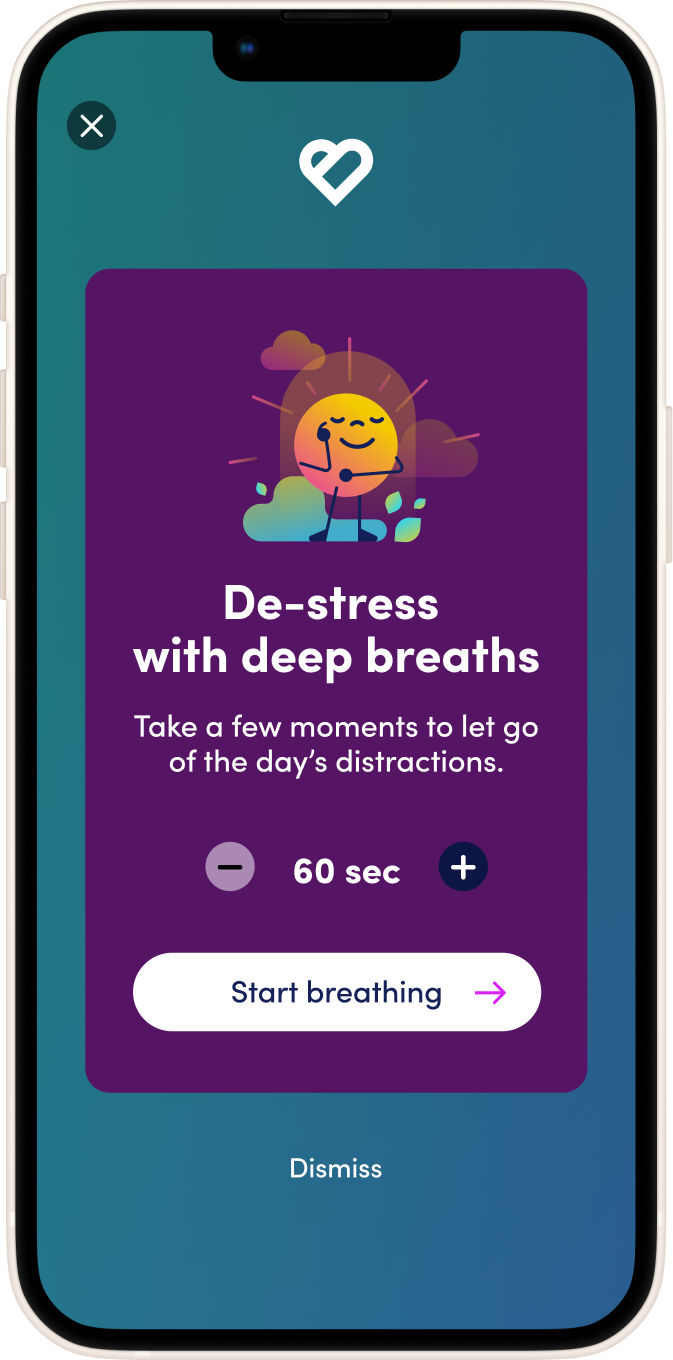Close the breathing exercise screen
This screenshot has width=673, height=1360.
click(92, 126)
